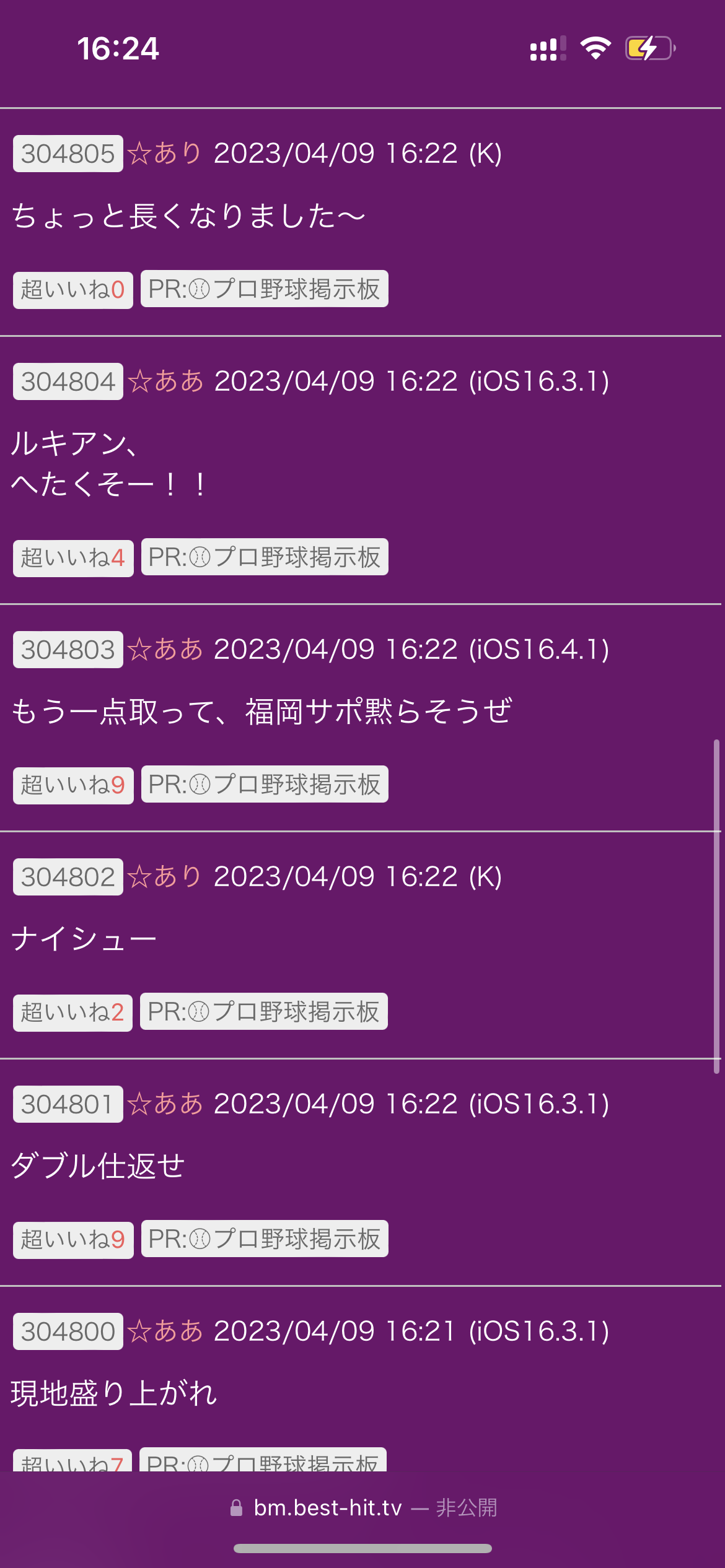
Task: Open PR プロ野球掲示板 link under post 304801
Action: pos(265,1239)
